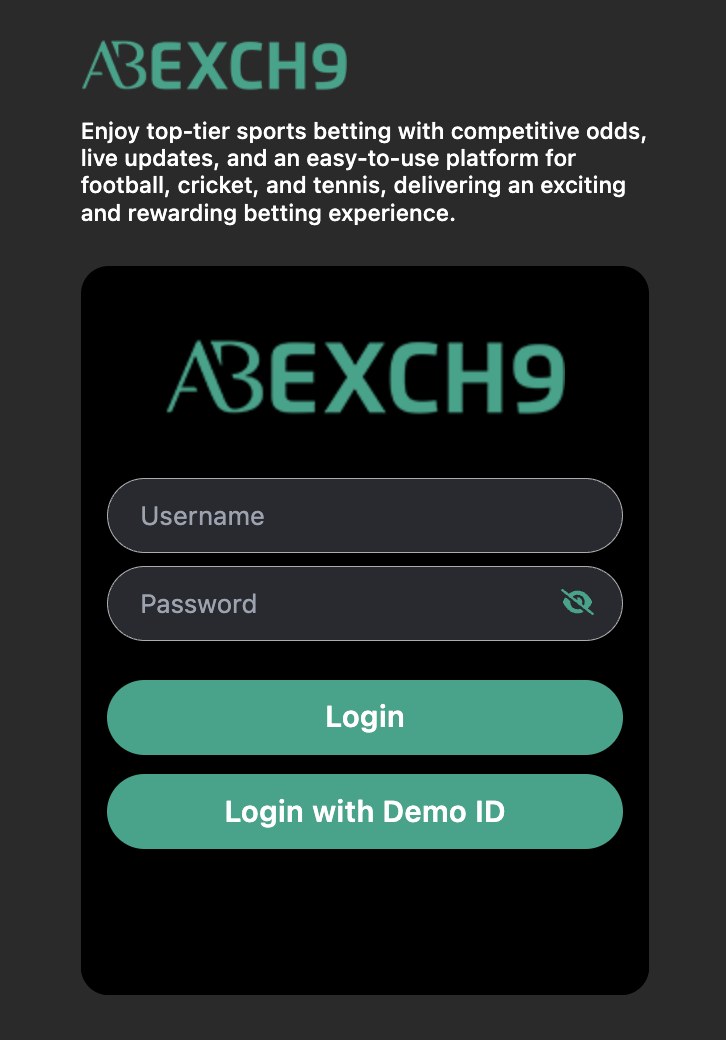726x1040 pixels.
Task: Choose the Demo ID login option
Action: (365, 811)
